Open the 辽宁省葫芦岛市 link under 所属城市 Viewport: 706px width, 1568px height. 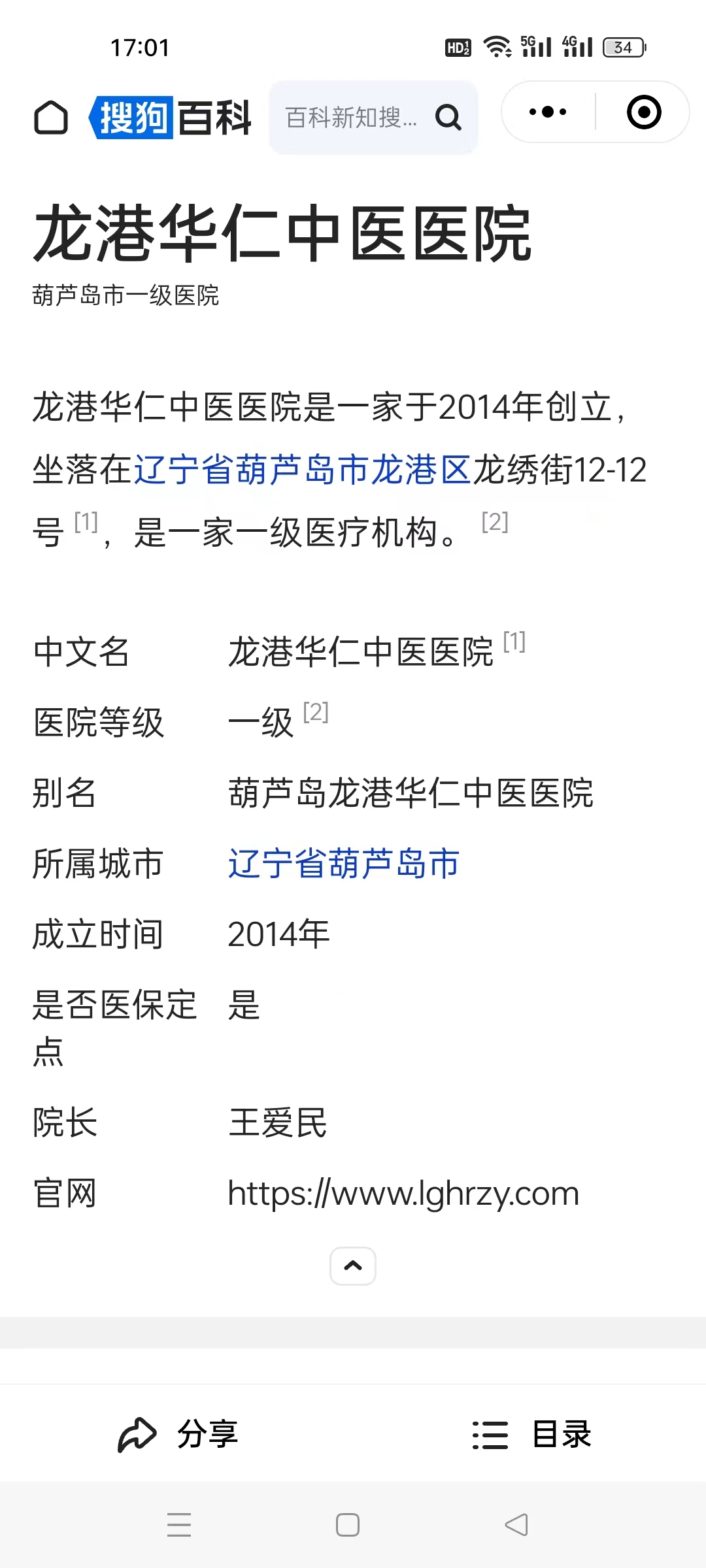tap(344, 864)
